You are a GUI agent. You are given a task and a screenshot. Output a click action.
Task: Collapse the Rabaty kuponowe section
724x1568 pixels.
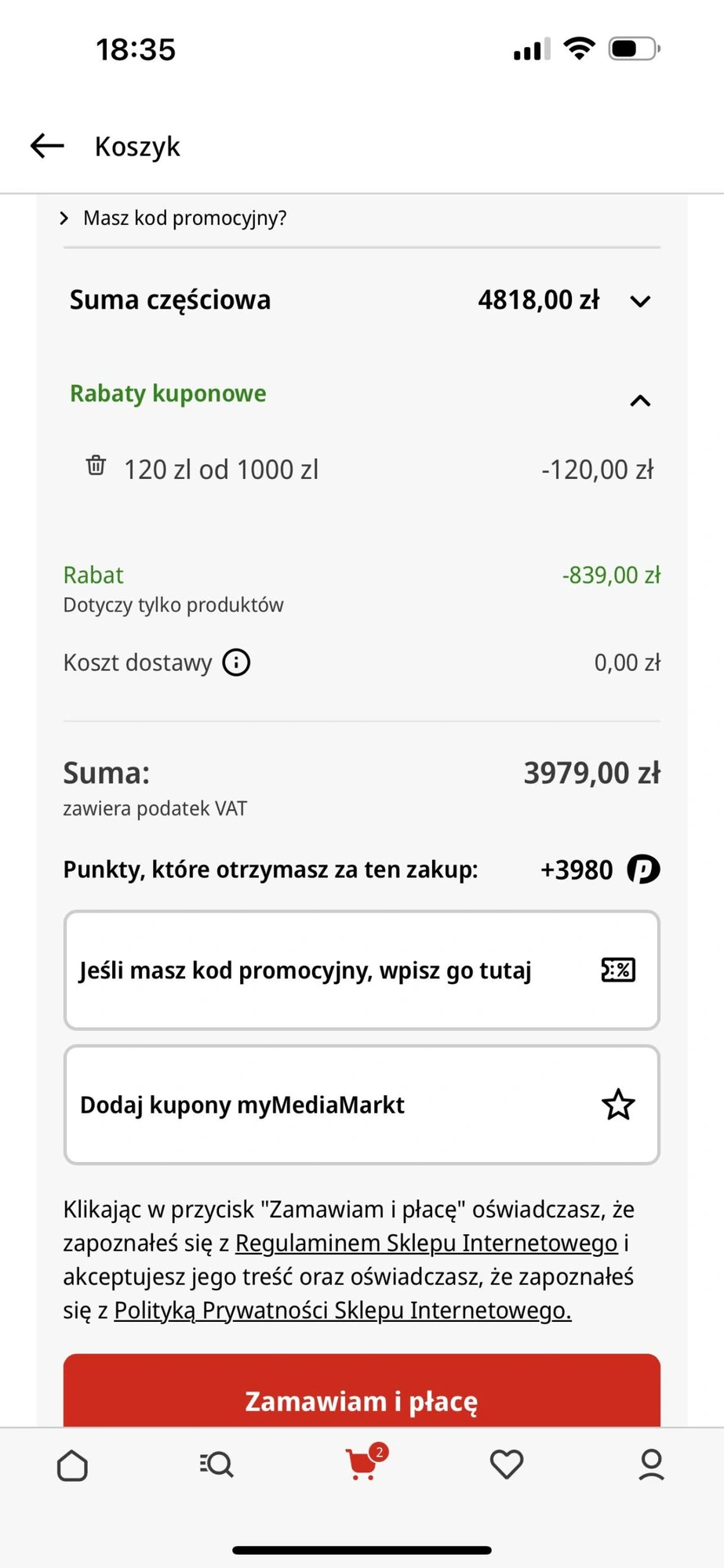(x=640, y=401)
